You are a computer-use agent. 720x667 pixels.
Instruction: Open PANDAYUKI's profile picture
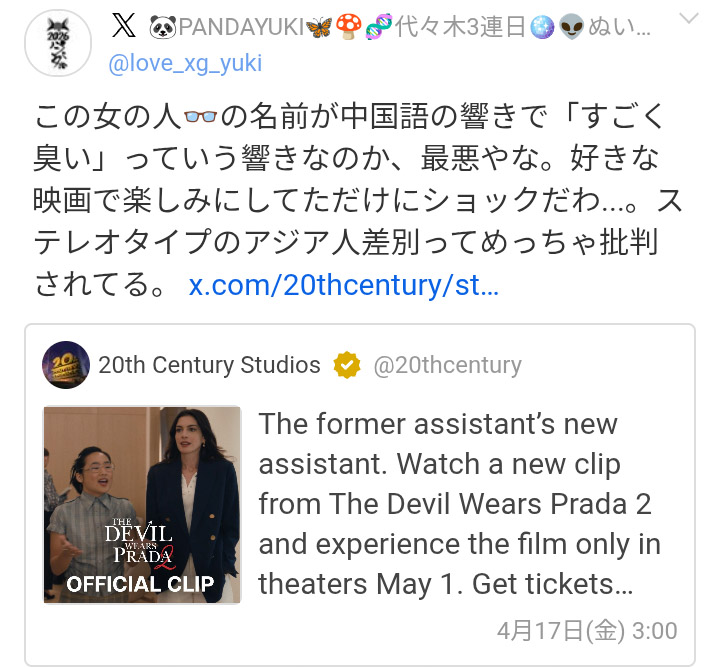(58, 44)
